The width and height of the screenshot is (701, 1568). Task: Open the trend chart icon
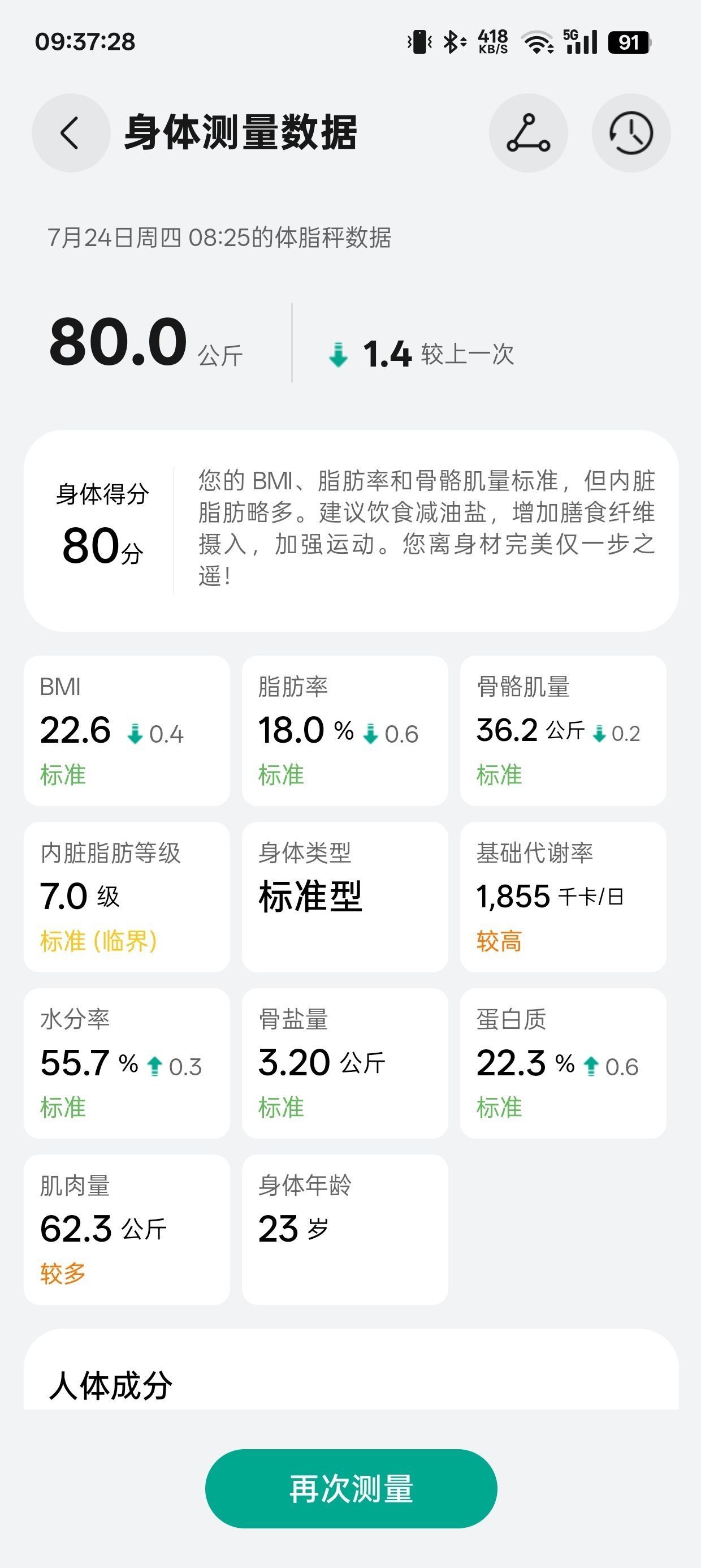click(x=528, y=133)
